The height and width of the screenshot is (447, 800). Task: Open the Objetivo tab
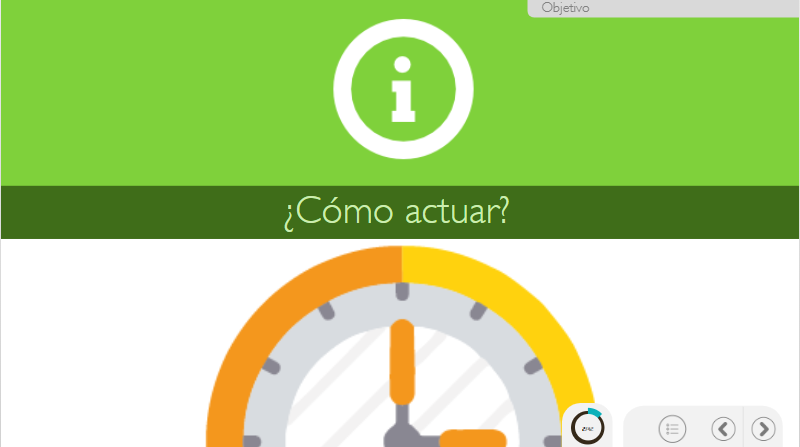coord(566,7)
